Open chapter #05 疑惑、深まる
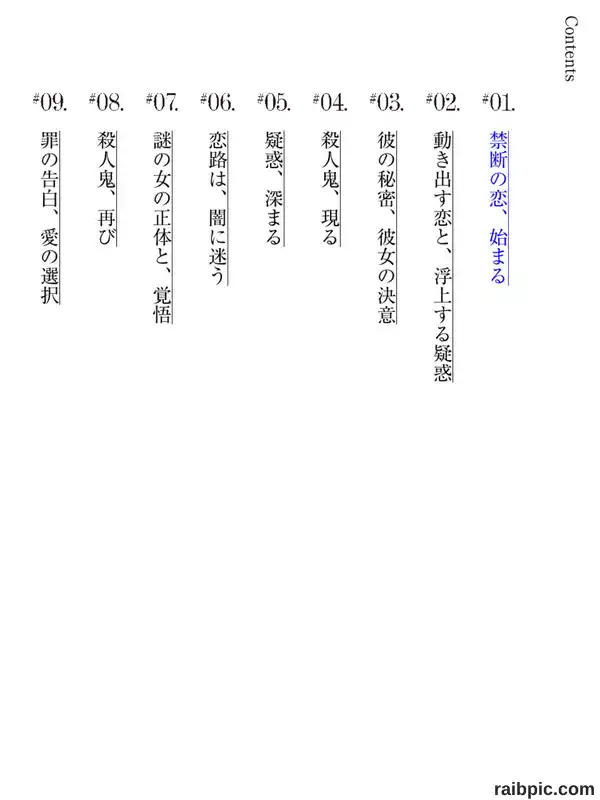 [274, 189]
